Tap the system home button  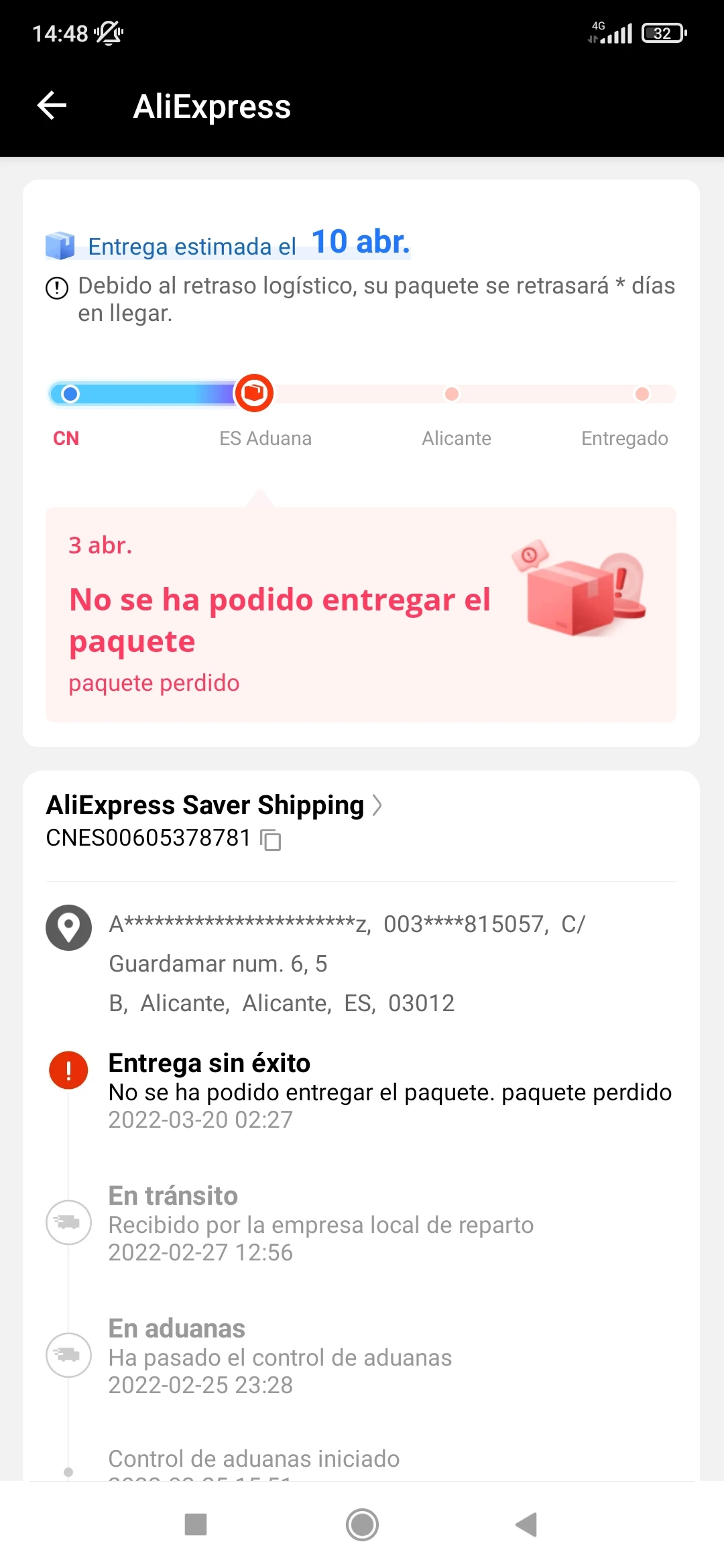tap(362, 1524)
